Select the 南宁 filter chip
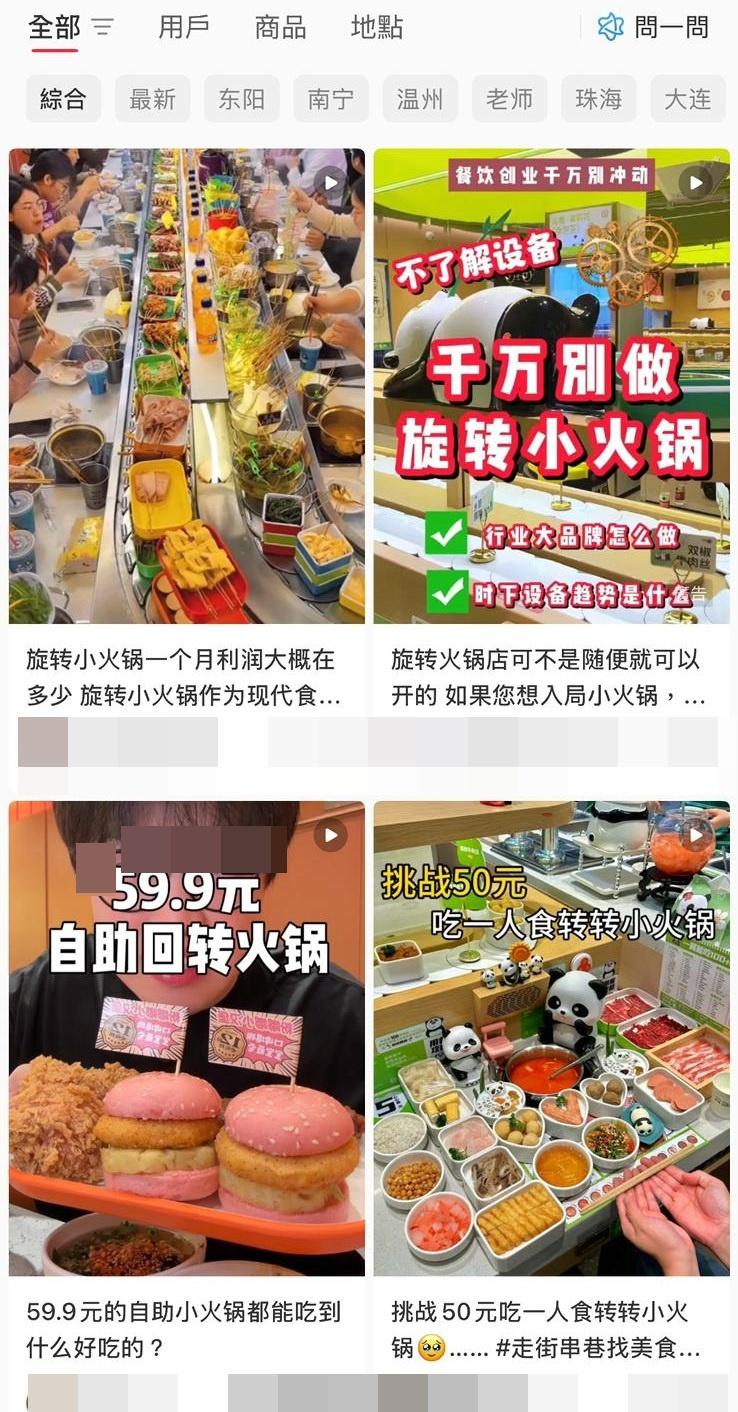 (x=331, y=99)
